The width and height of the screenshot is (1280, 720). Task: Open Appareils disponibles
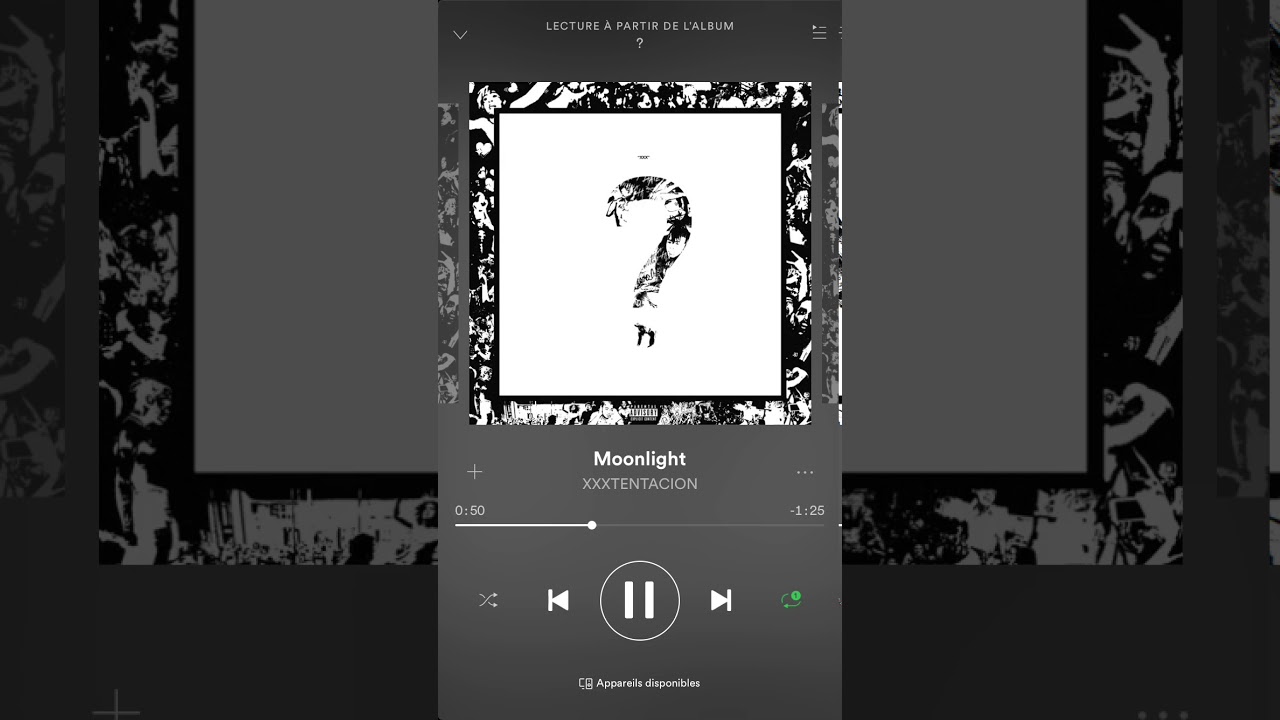[x=640, y=684]
